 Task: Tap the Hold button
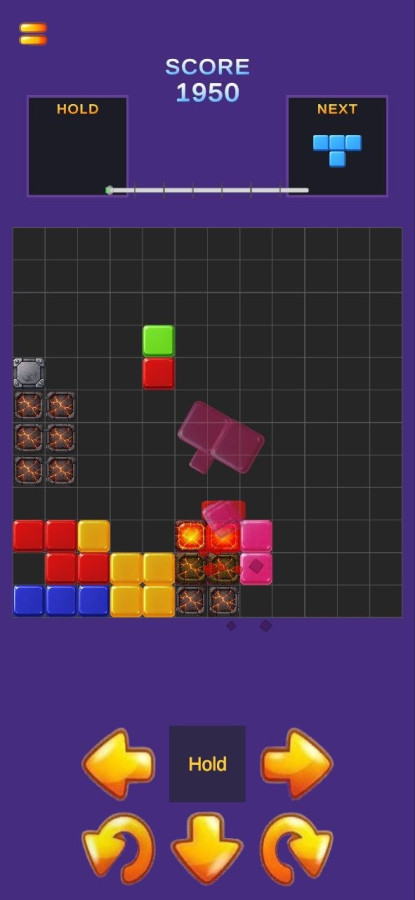click(207, 763)
